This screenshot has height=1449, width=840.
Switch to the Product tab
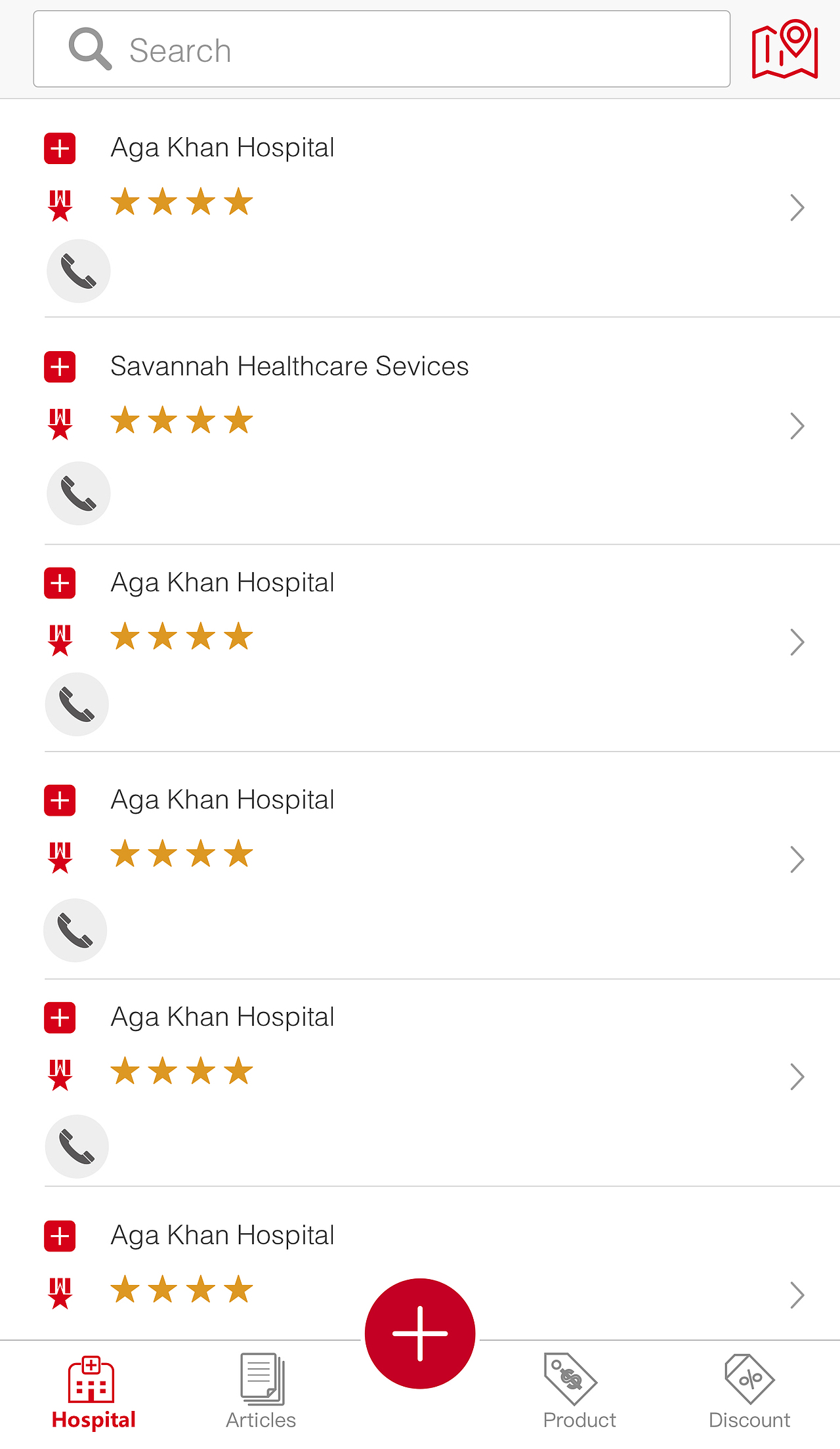coord(579,1391)
